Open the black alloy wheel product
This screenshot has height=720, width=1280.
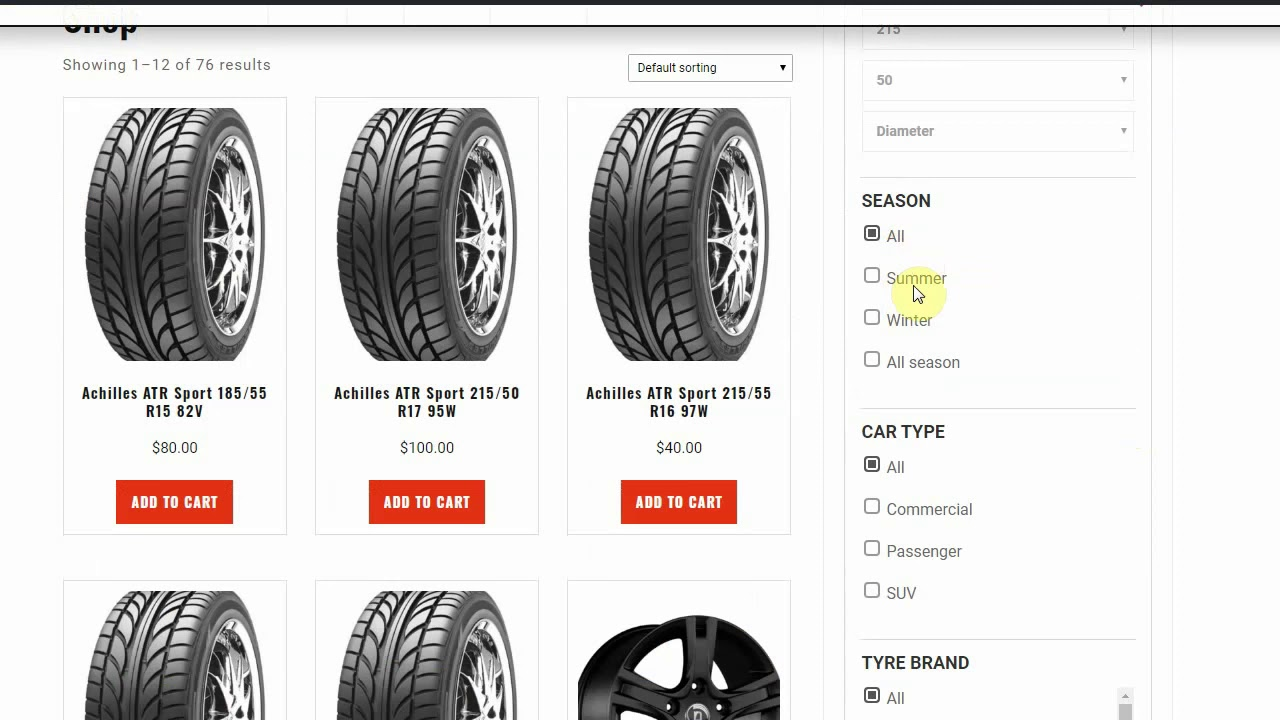(678, 660)
